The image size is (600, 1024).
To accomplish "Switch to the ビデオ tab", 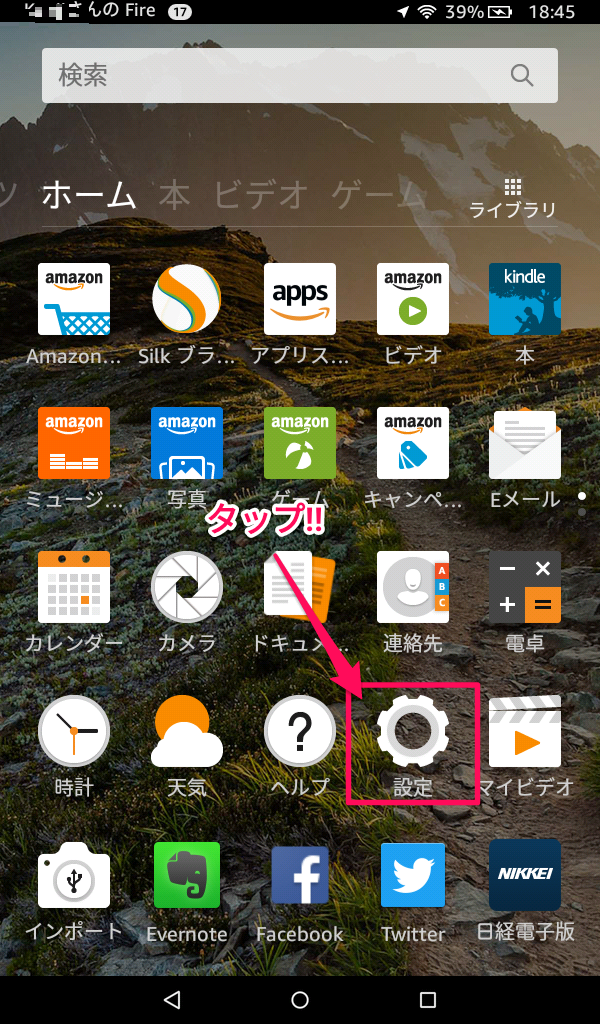I will 260,195.
